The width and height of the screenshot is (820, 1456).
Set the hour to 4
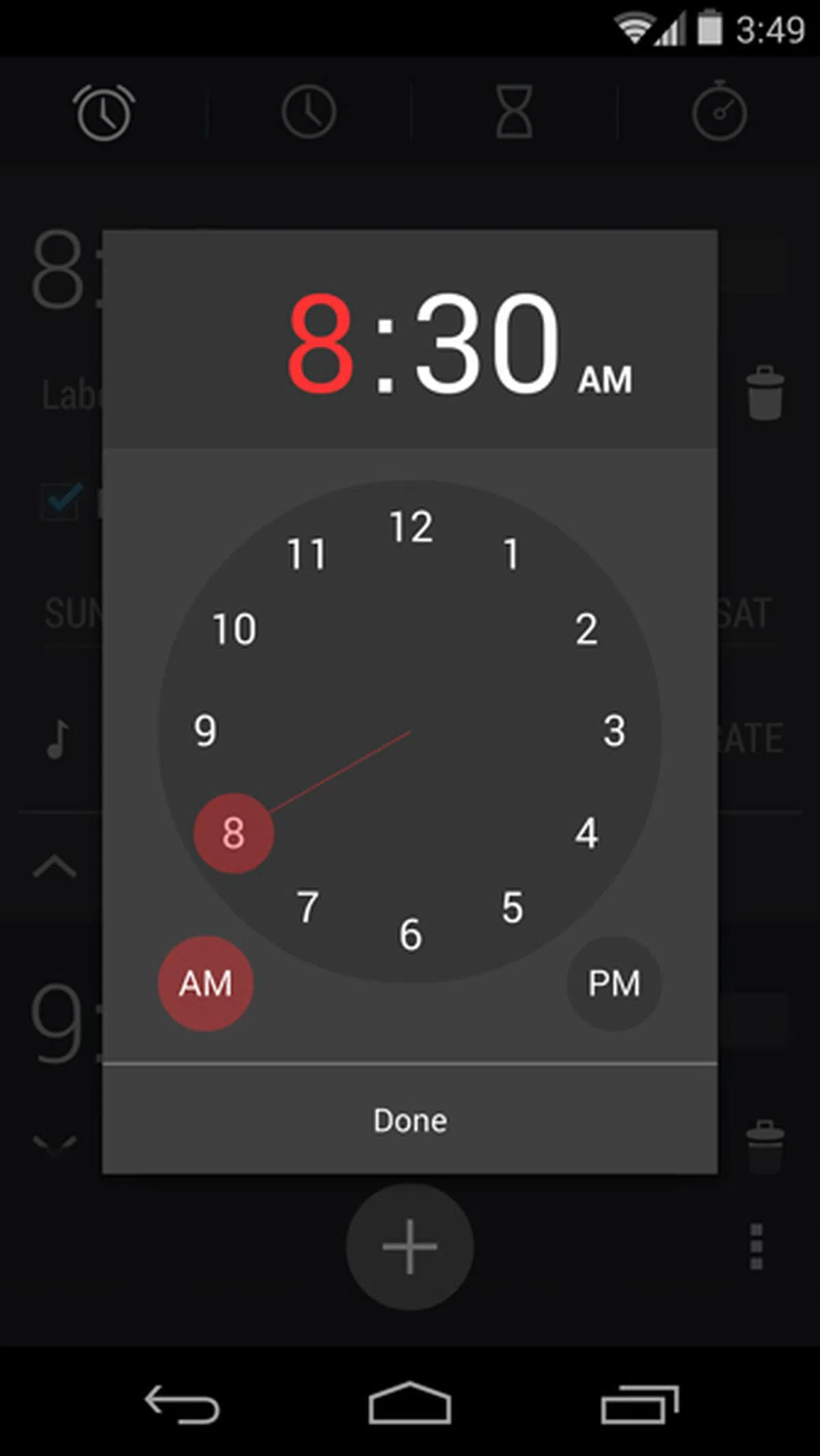coord(586,833)
